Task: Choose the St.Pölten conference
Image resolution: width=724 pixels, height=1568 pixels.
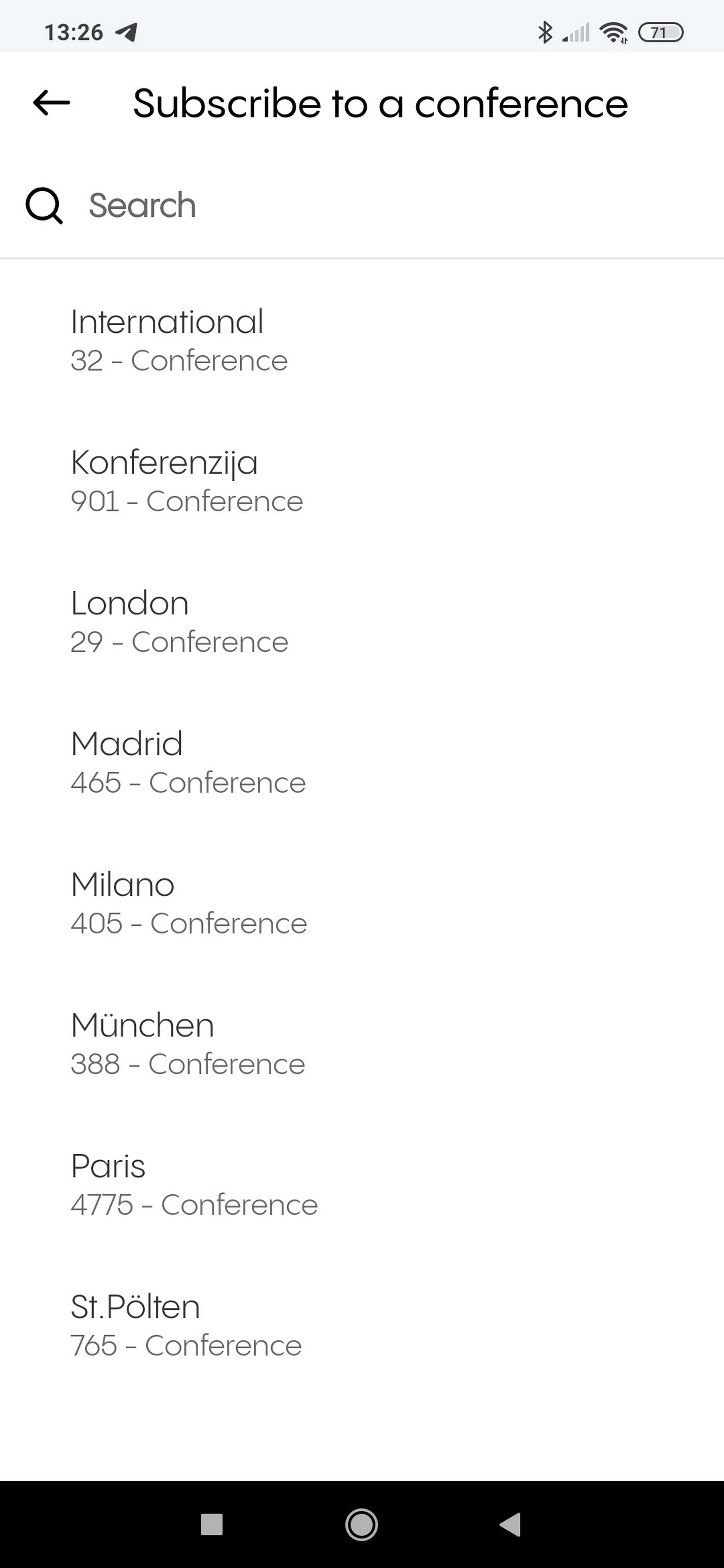Action: [186, 1325]
